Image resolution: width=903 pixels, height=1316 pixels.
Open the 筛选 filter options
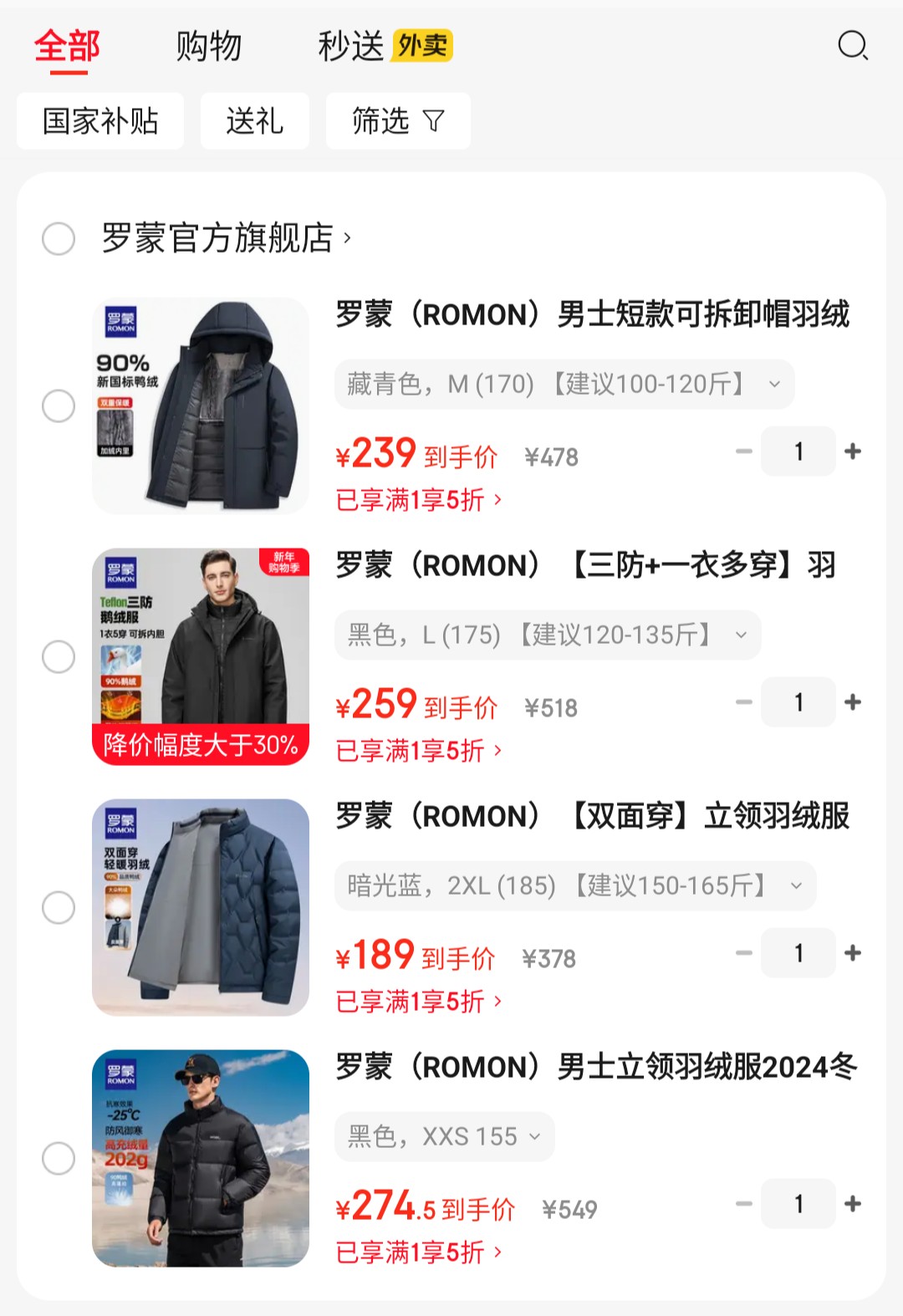click(x=398, y=121)
